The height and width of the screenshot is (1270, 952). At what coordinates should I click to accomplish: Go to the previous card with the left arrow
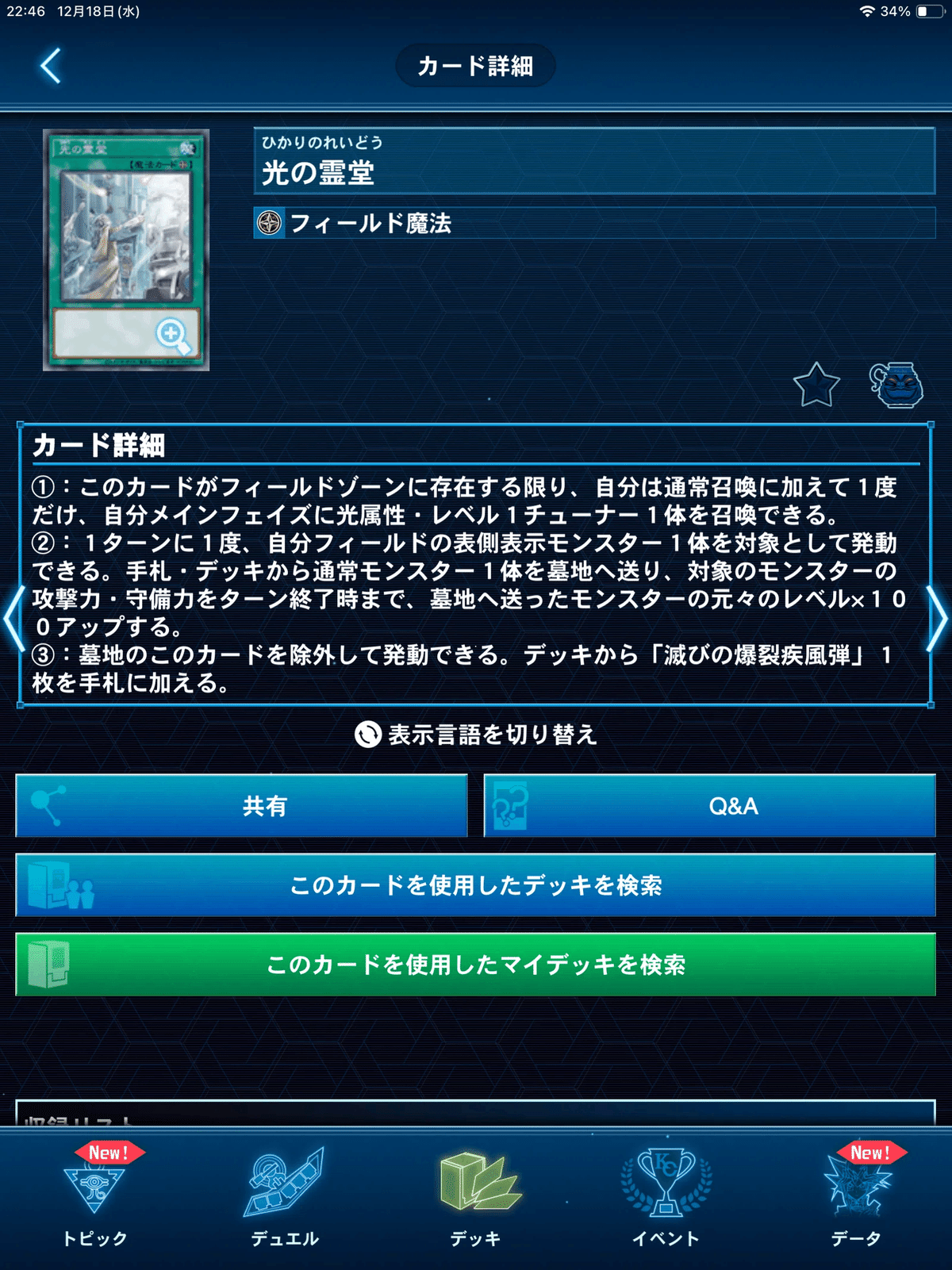coord(13,619)
